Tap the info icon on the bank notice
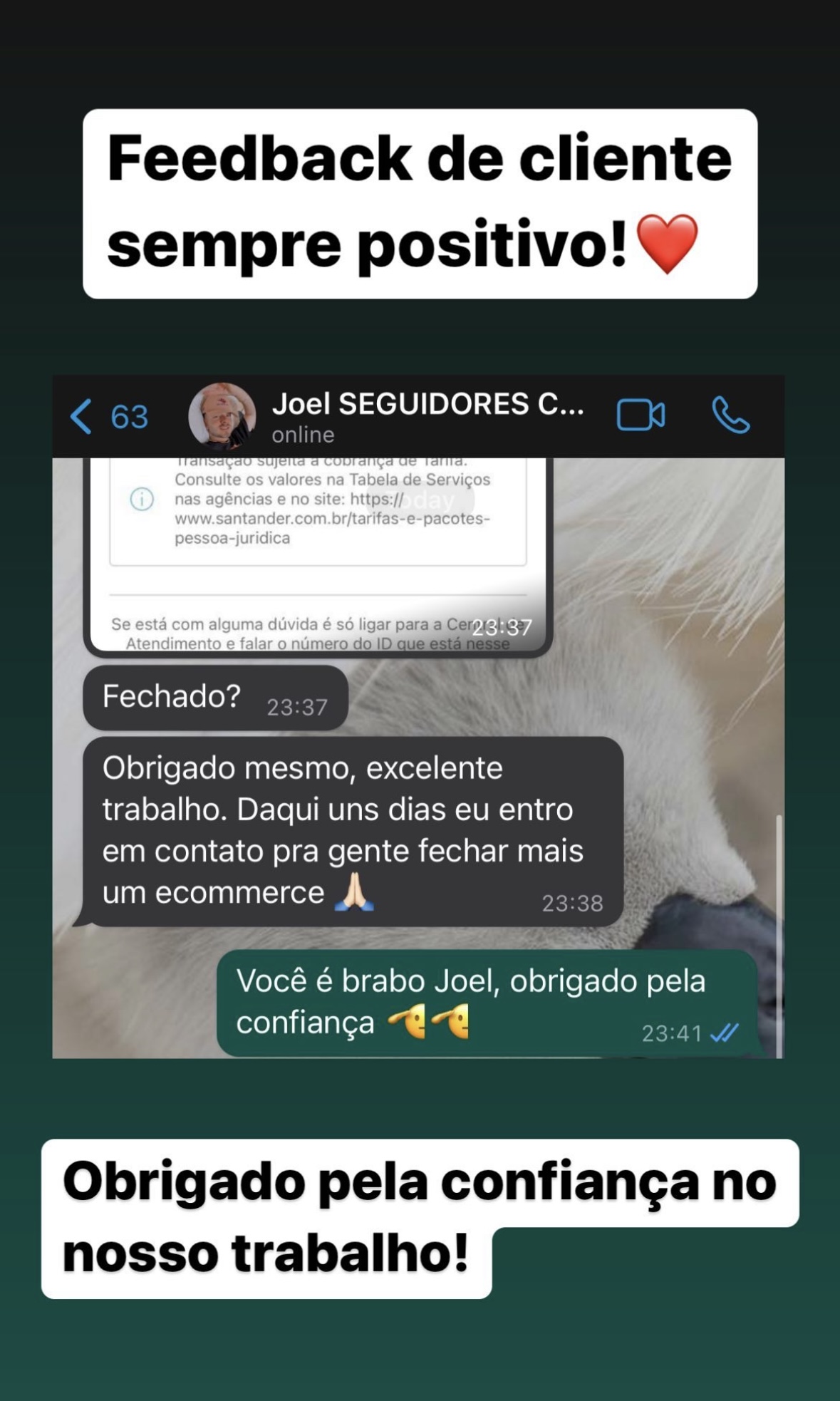This screenshot has height=1401, width=840. click(141, 500)
